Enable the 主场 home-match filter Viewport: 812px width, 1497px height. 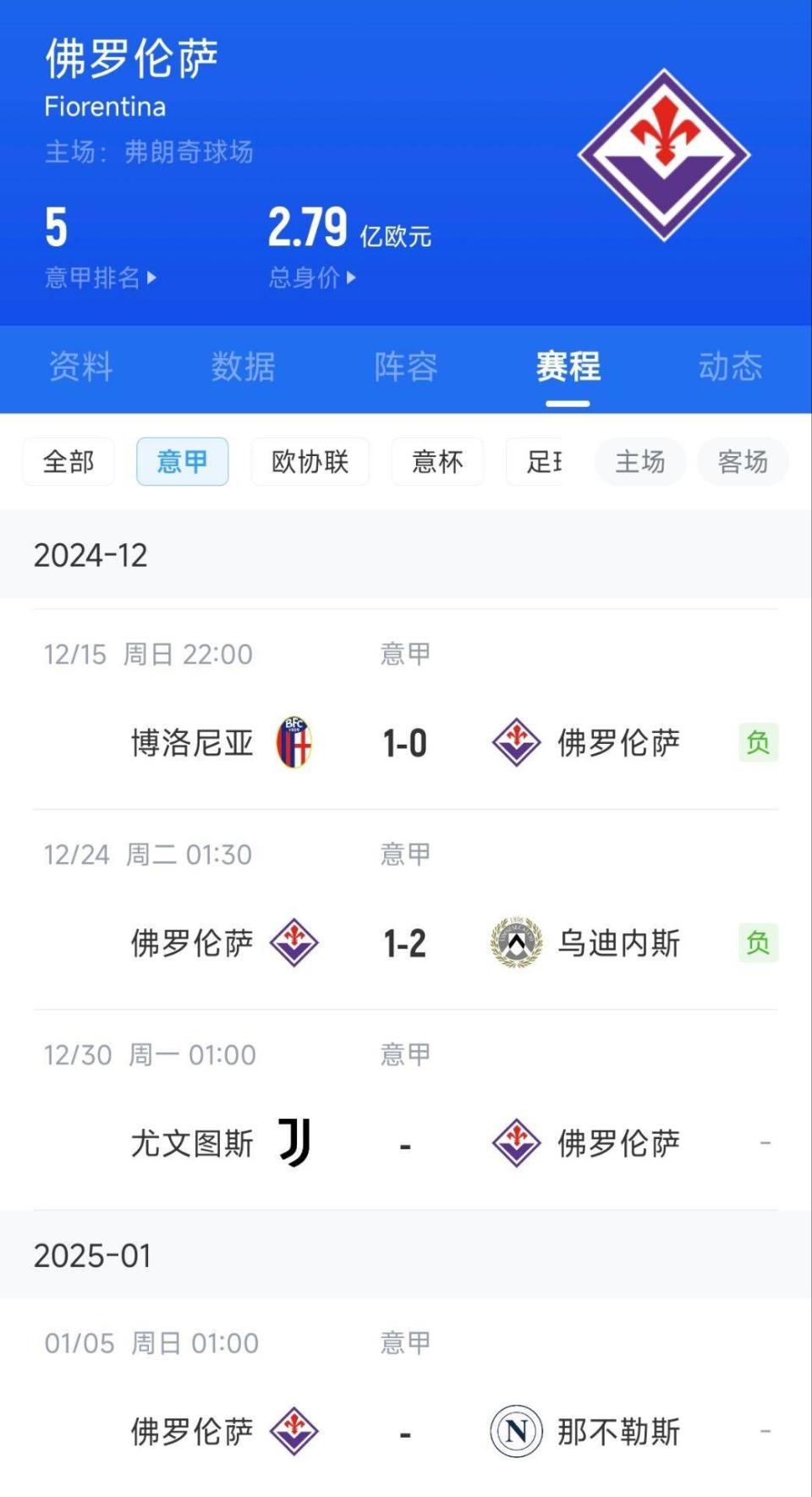pos(640,461)
